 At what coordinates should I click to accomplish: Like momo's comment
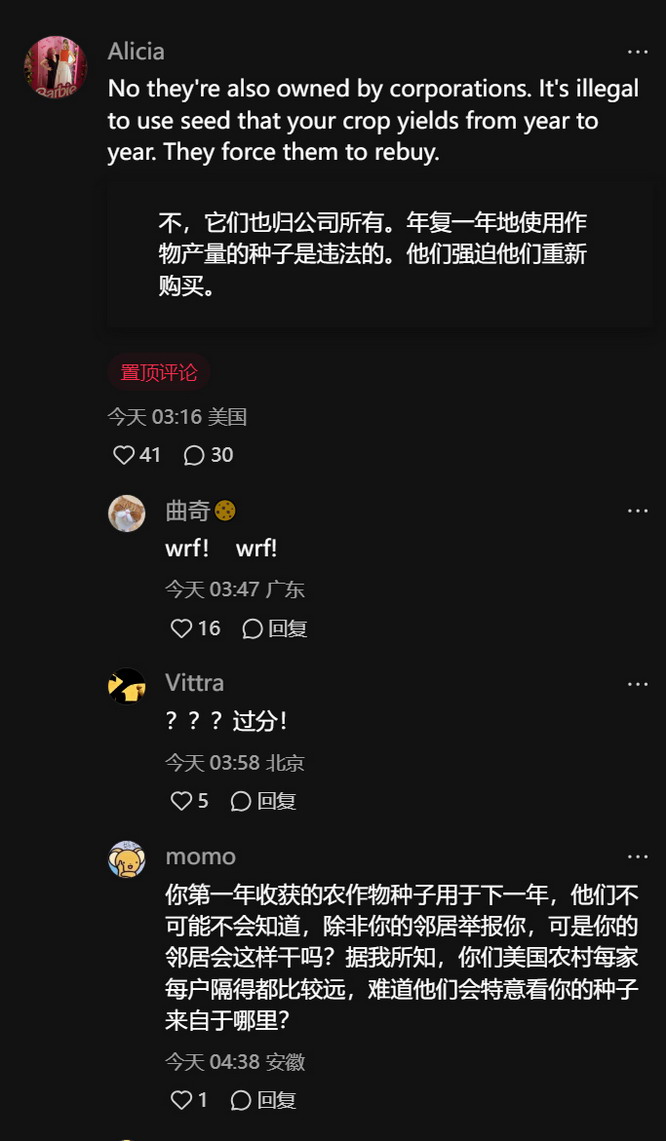coord(182,1100)
